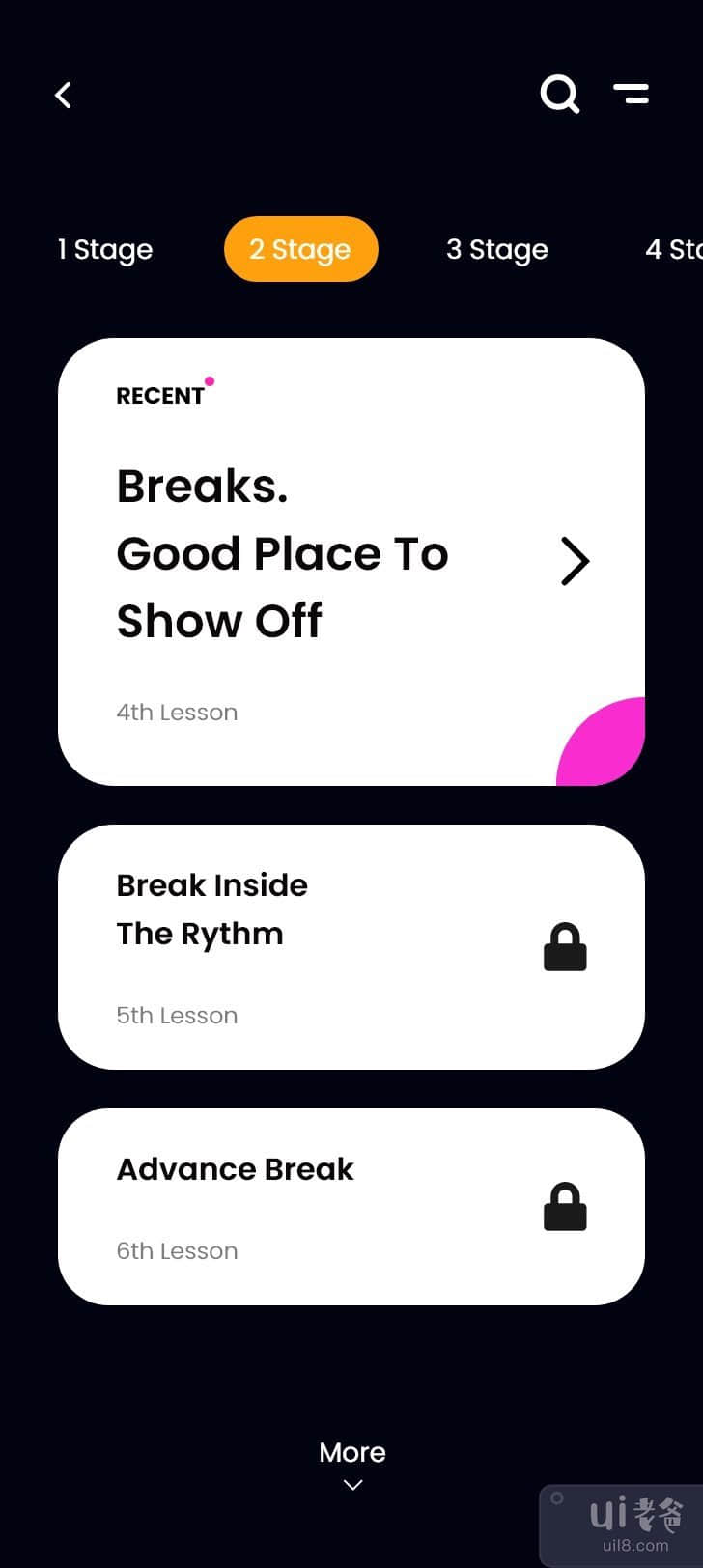703x1568 pixels.
Task: Open the menu icon in the header
Action: (x=631, y=94)
